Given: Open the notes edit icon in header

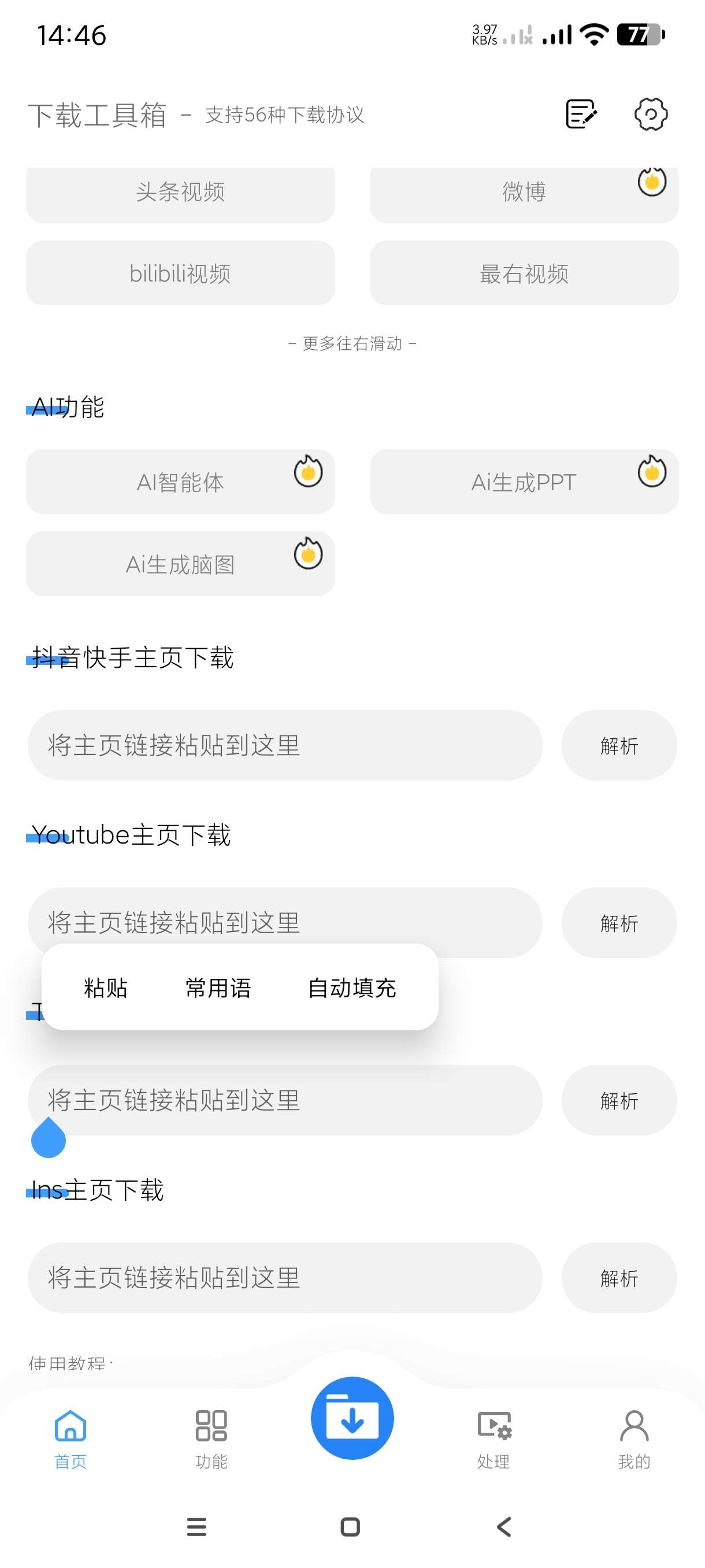Looking at the screenshot, I should tap(581, 114).
